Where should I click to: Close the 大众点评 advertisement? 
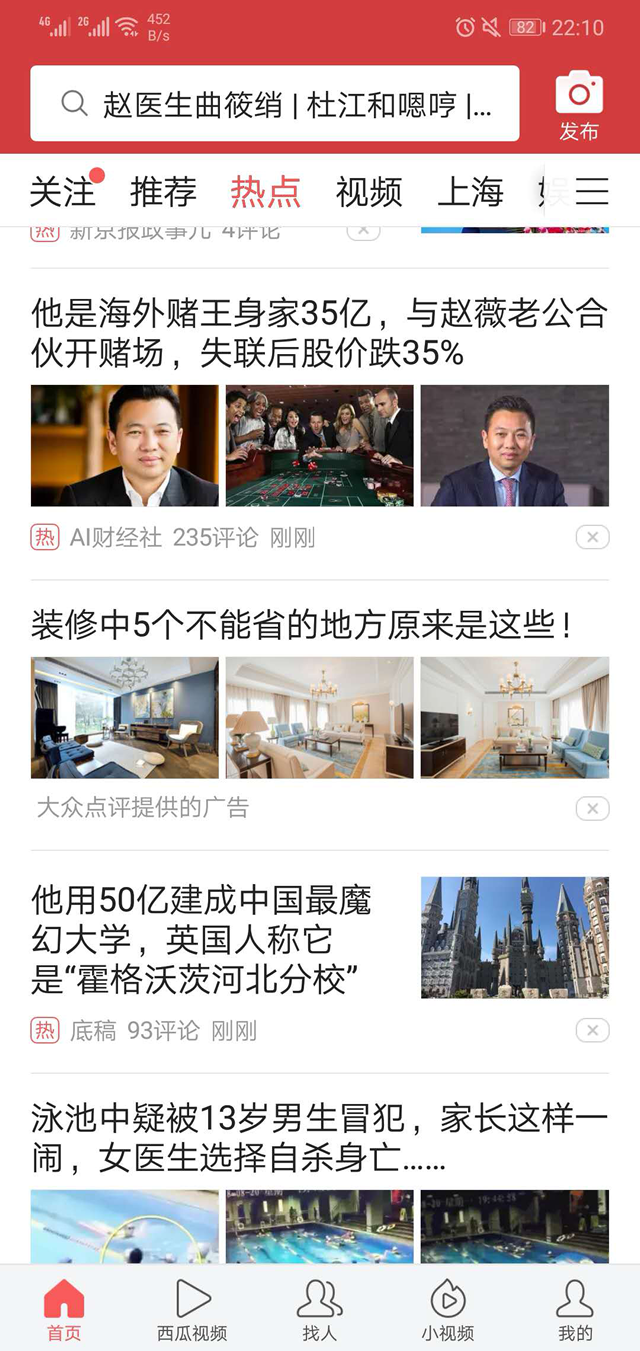592,808
